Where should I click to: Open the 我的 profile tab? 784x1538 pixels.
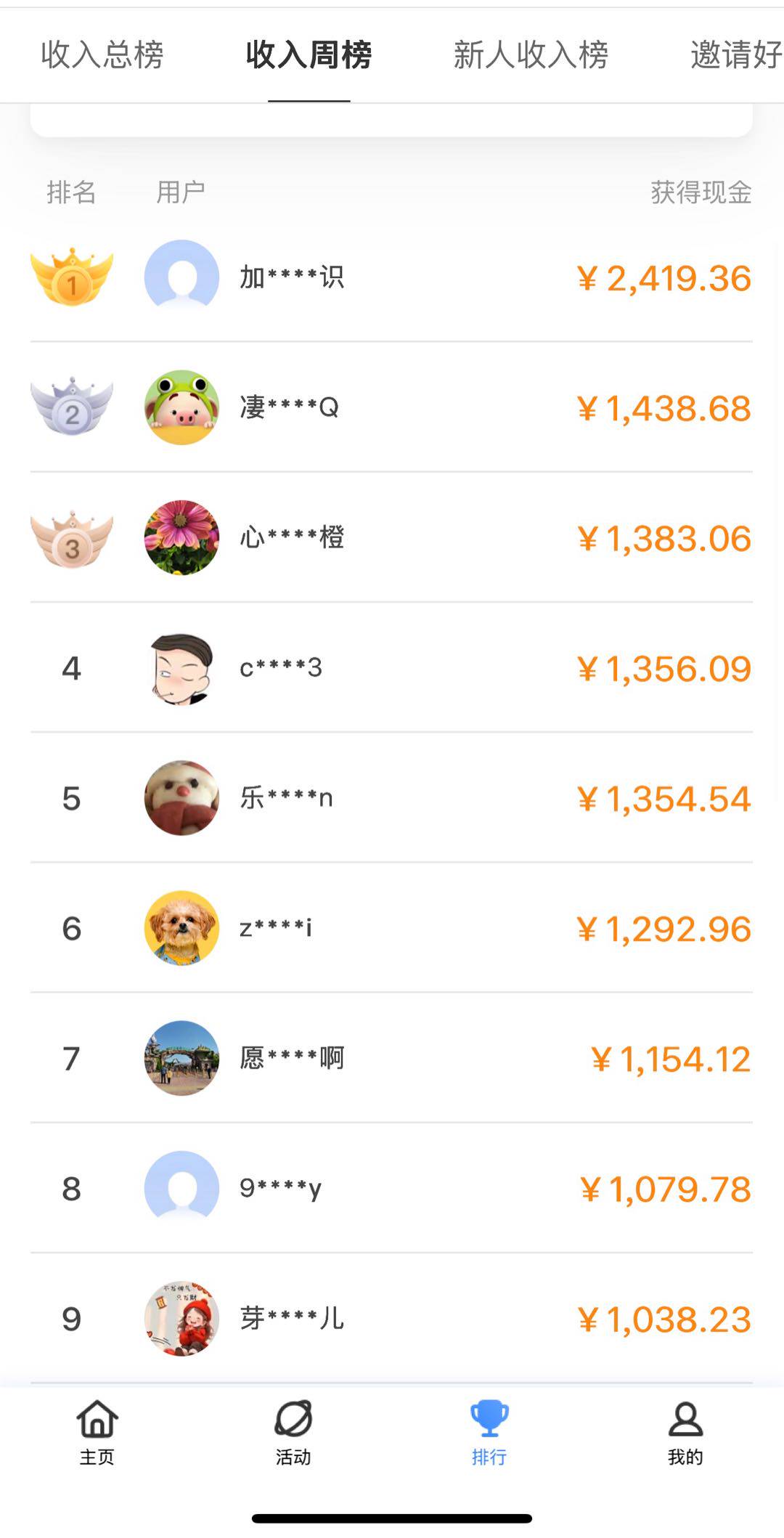coord(685,1432)
